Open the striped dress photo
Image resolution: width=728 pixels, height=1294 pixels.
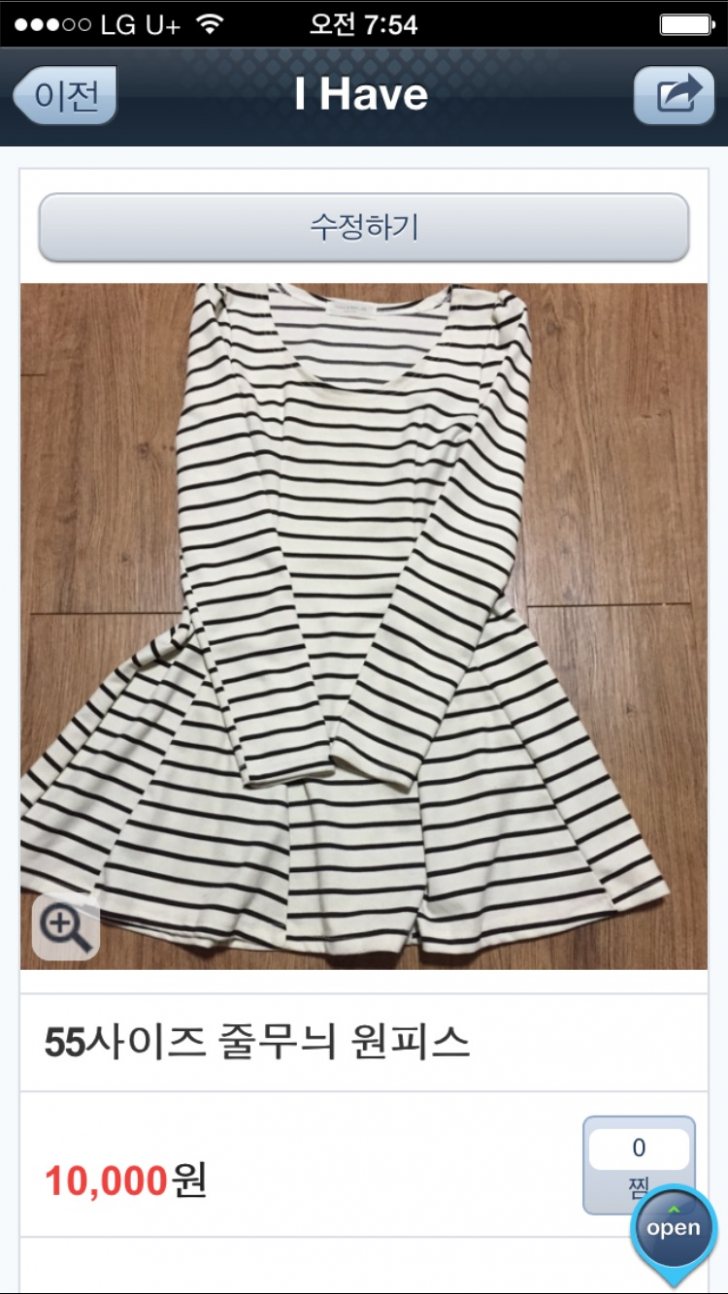click(x=364, y=620)
